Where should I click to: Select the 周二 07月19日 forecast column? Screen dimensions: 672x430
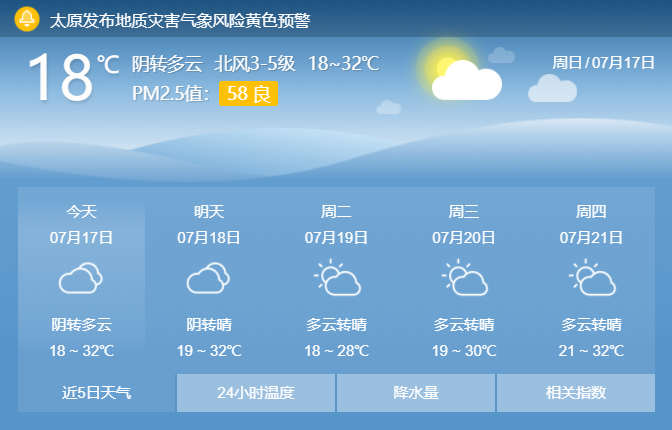point(336,280)
